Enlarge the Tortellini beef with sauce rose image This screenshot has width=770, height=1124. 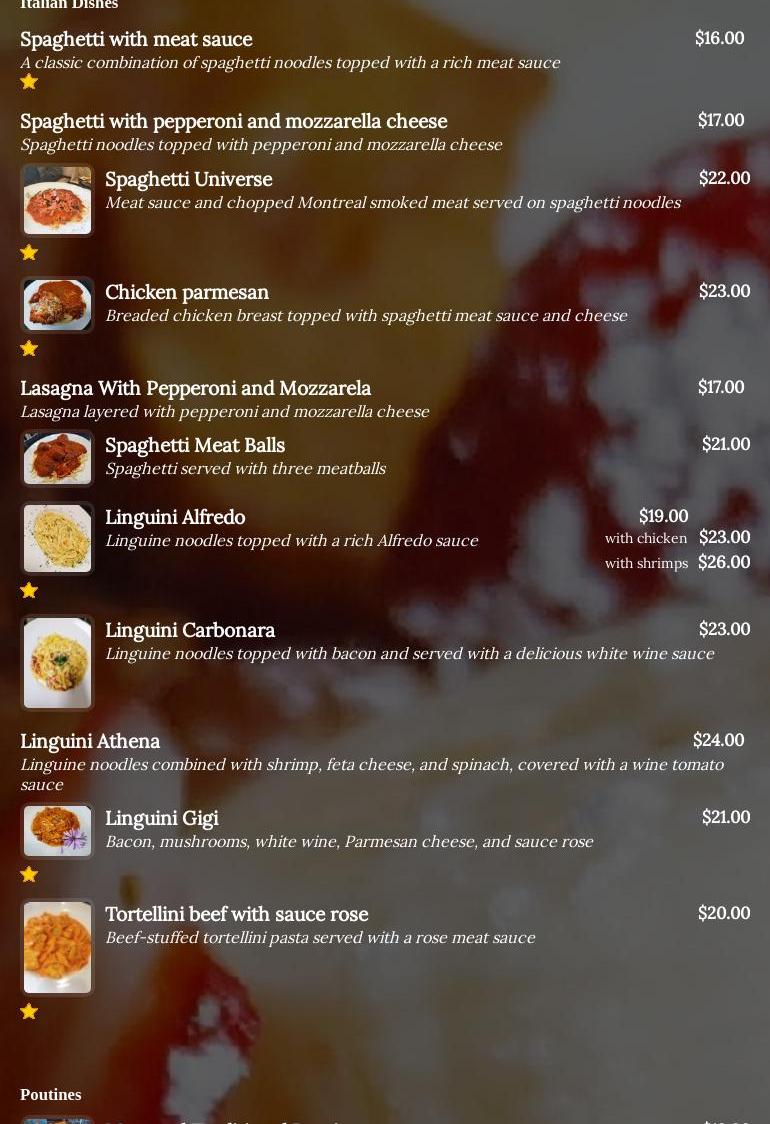tap(57, 947)
